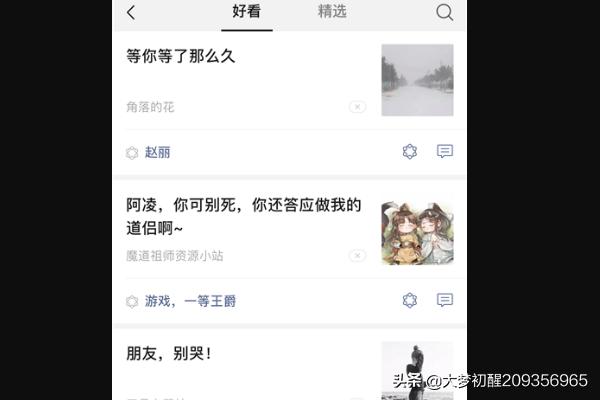Dismiss the 角落的花 article

click(x=357, y=107)
